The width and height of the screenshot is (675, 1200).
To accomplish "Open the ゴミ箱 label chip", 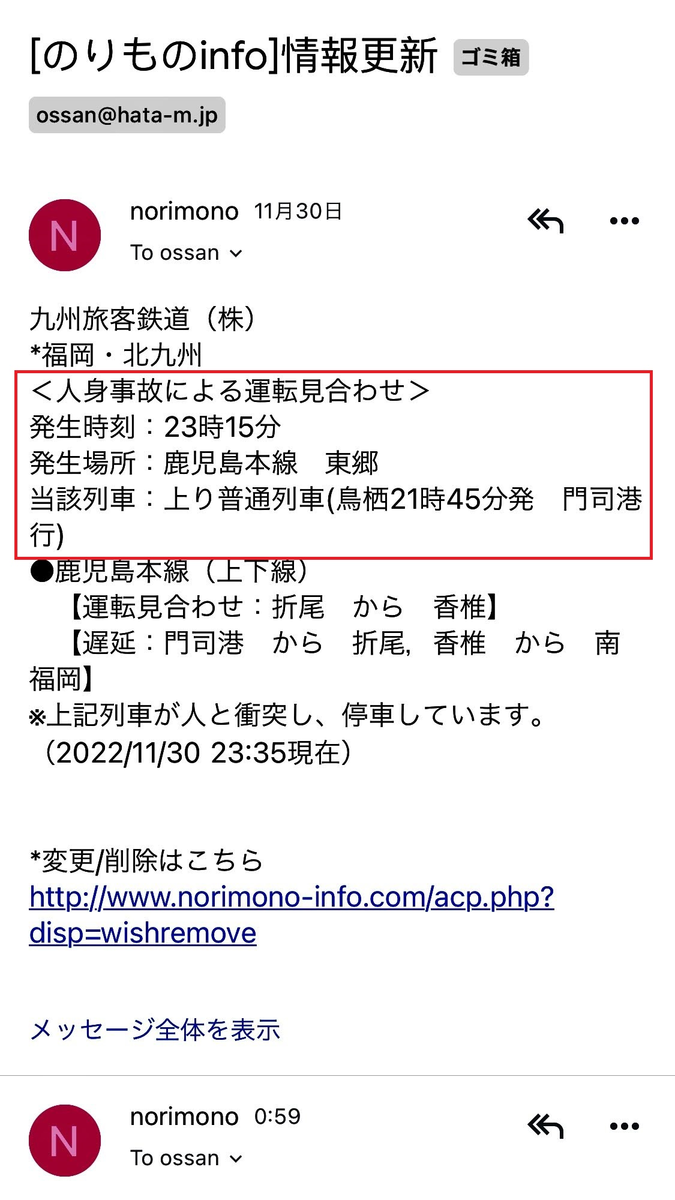I will point(491,58).
